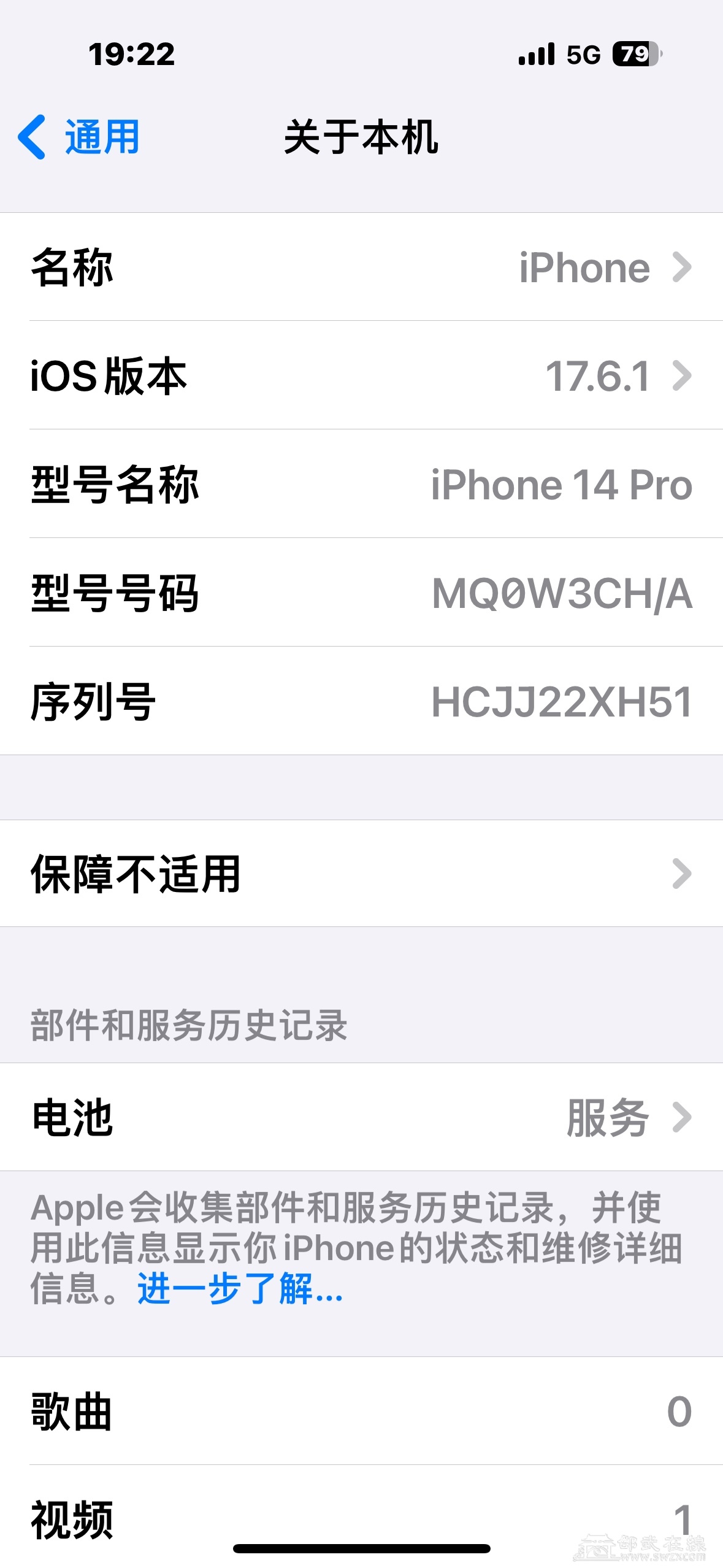This screenshot has height=1568, width=723.
Task: Tap the 进一步了解 link
Action: click(240, 1288)
